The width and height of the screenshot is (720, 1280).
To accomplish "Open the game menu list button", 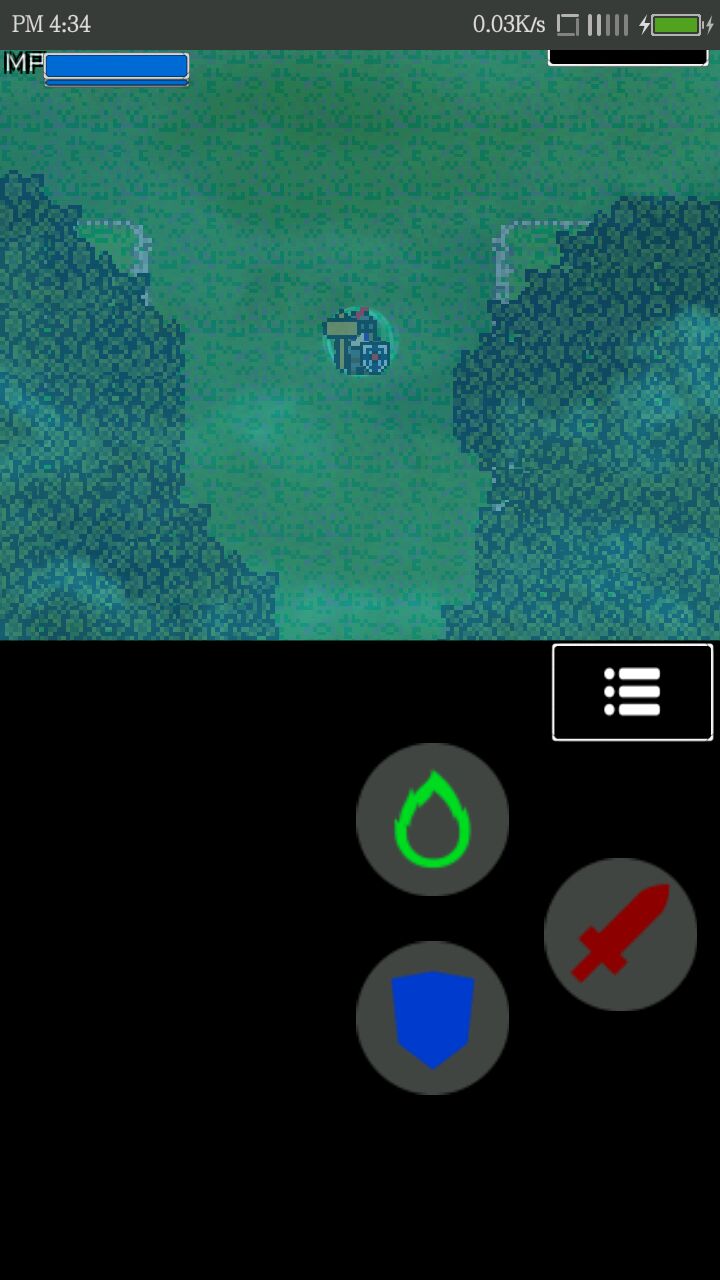I will pyautogui.click(x=632, y=692).
